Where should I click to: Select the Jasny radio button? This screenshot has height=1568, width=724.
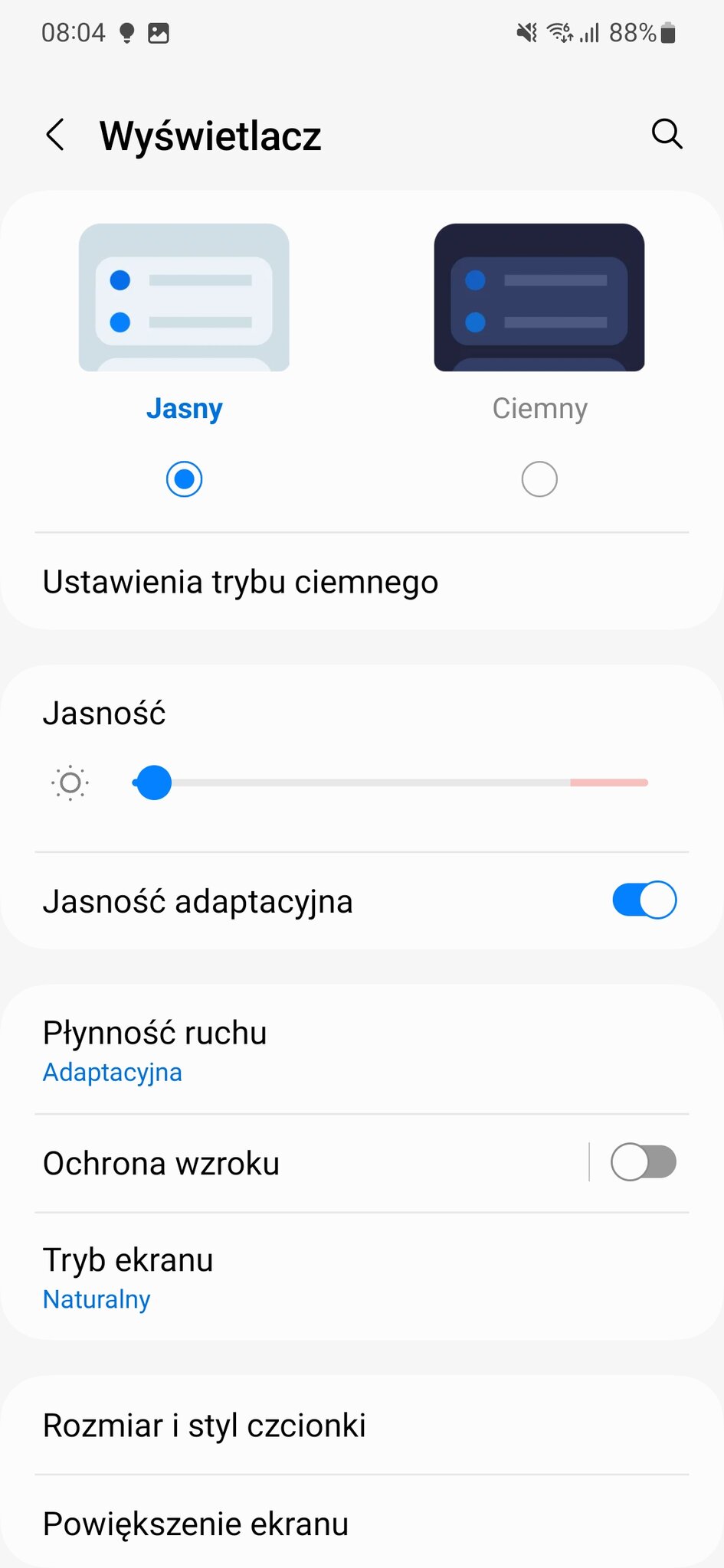184,479
